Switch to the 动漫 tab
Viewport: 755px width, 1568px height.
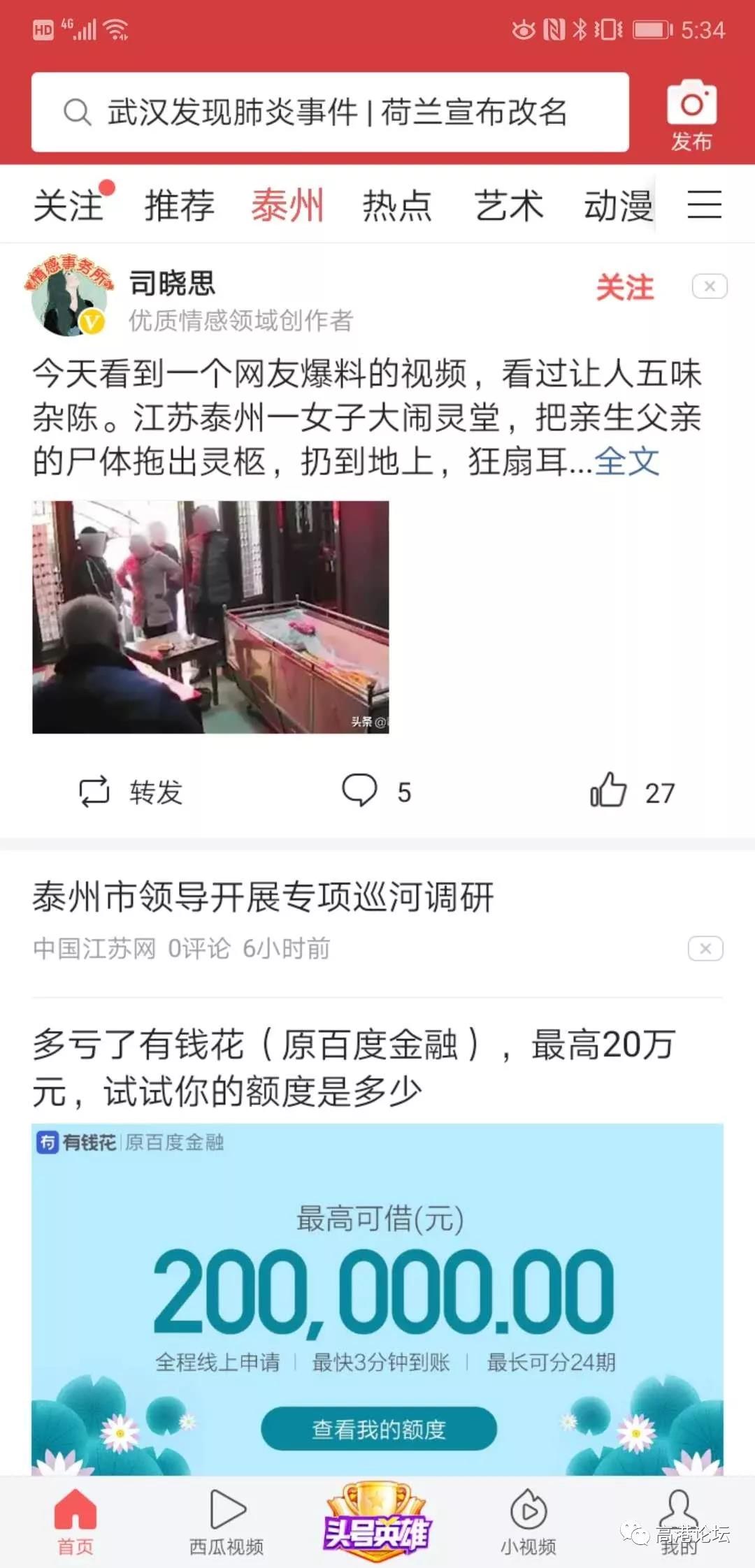[x=618, y=206]
